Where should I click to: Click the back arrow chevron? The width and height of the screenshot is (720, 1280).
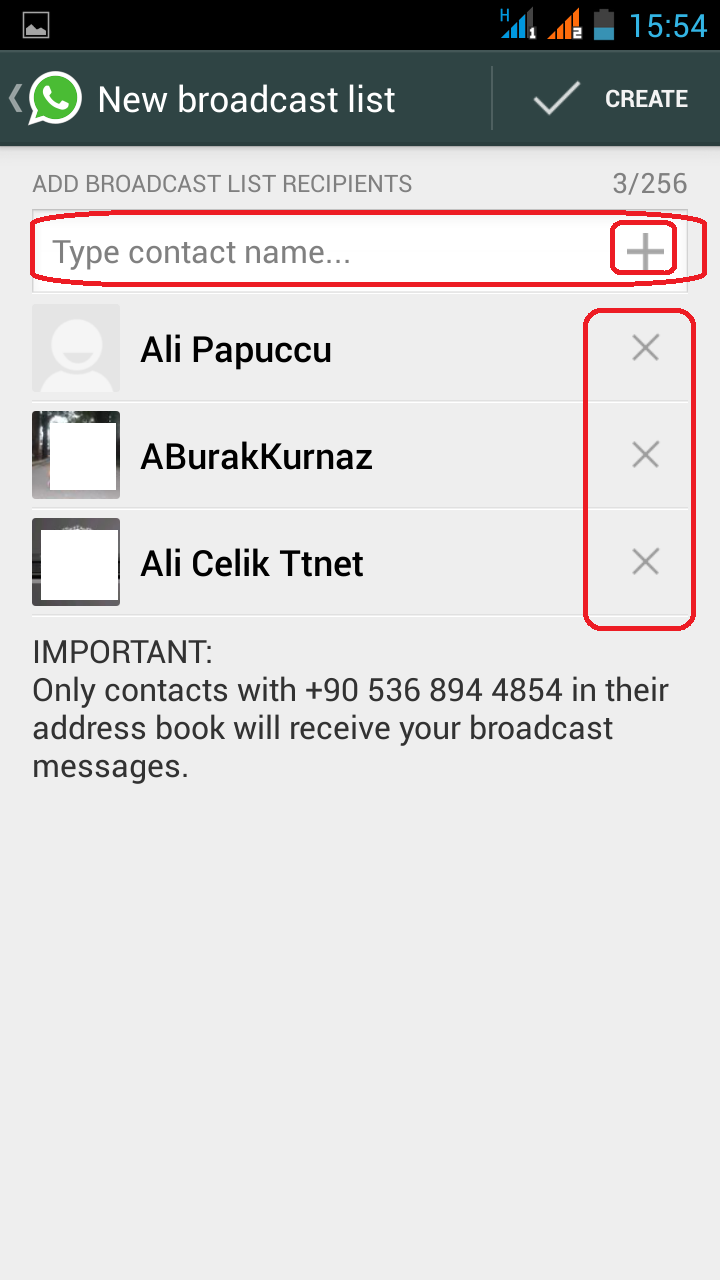pyautogui.click(x=14, y=98)
